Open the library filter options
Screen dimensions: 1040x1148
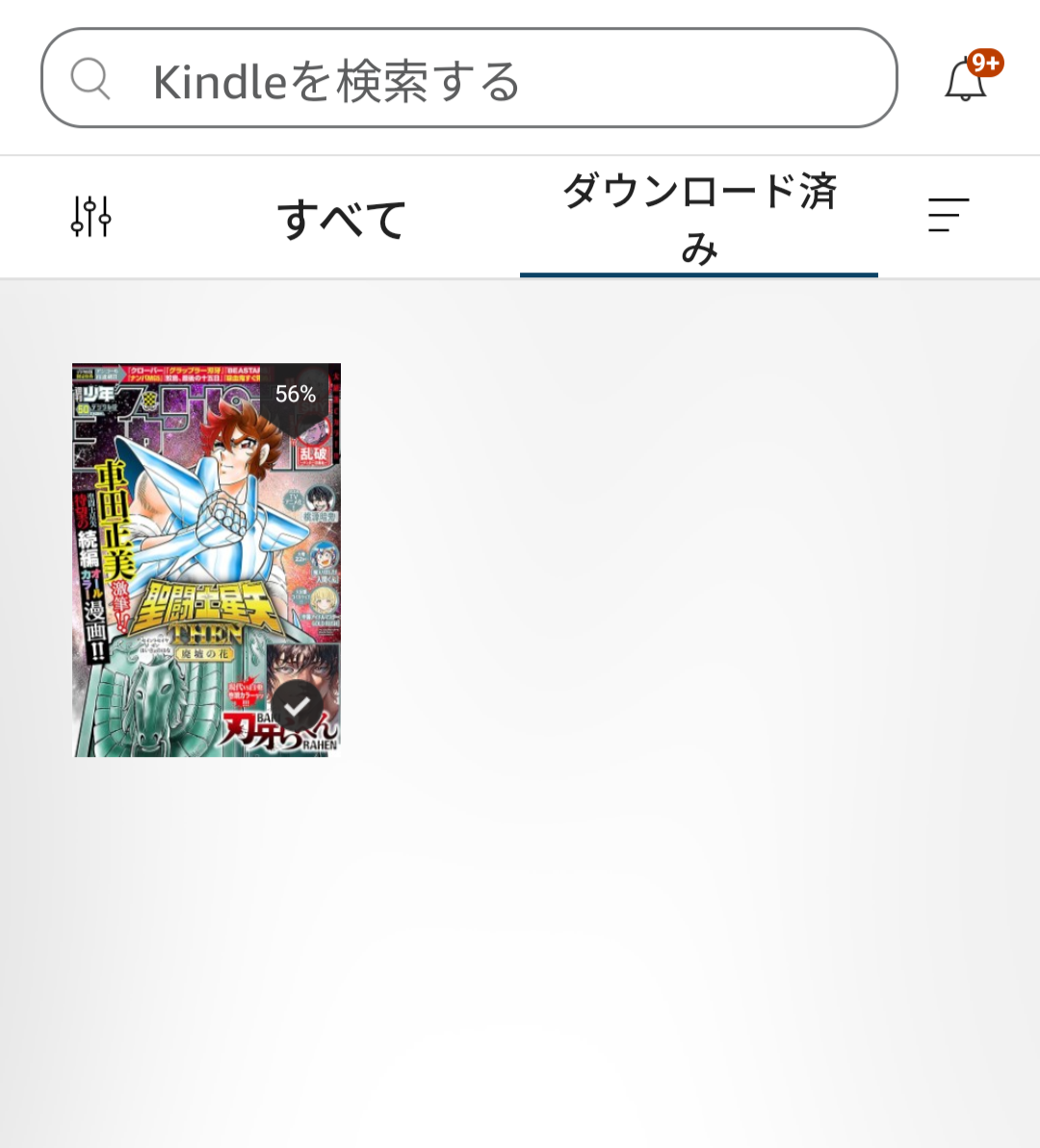pyautogui.click(x=91, y=217)
